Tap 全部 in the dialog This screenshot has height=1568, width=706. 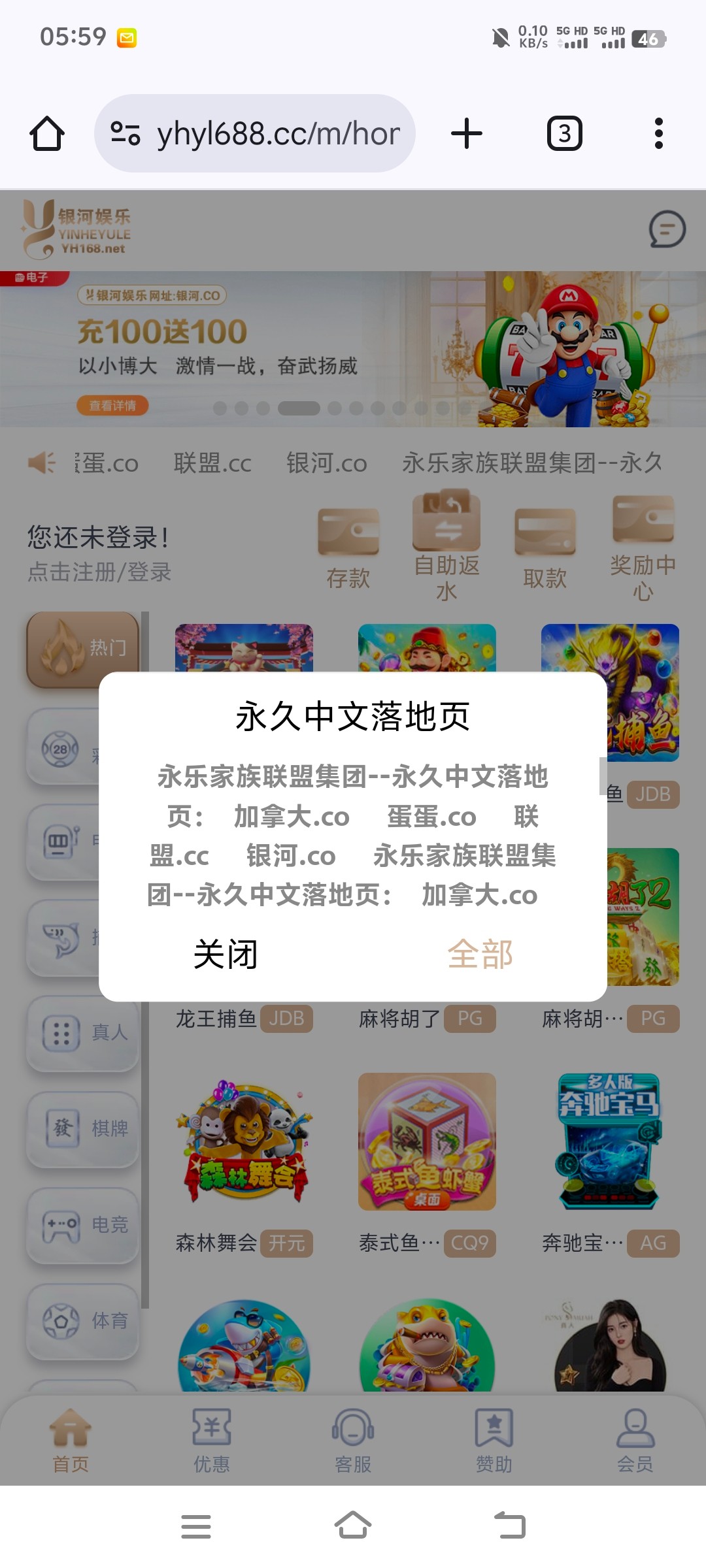pyautogui.click(x=480, y=955)
